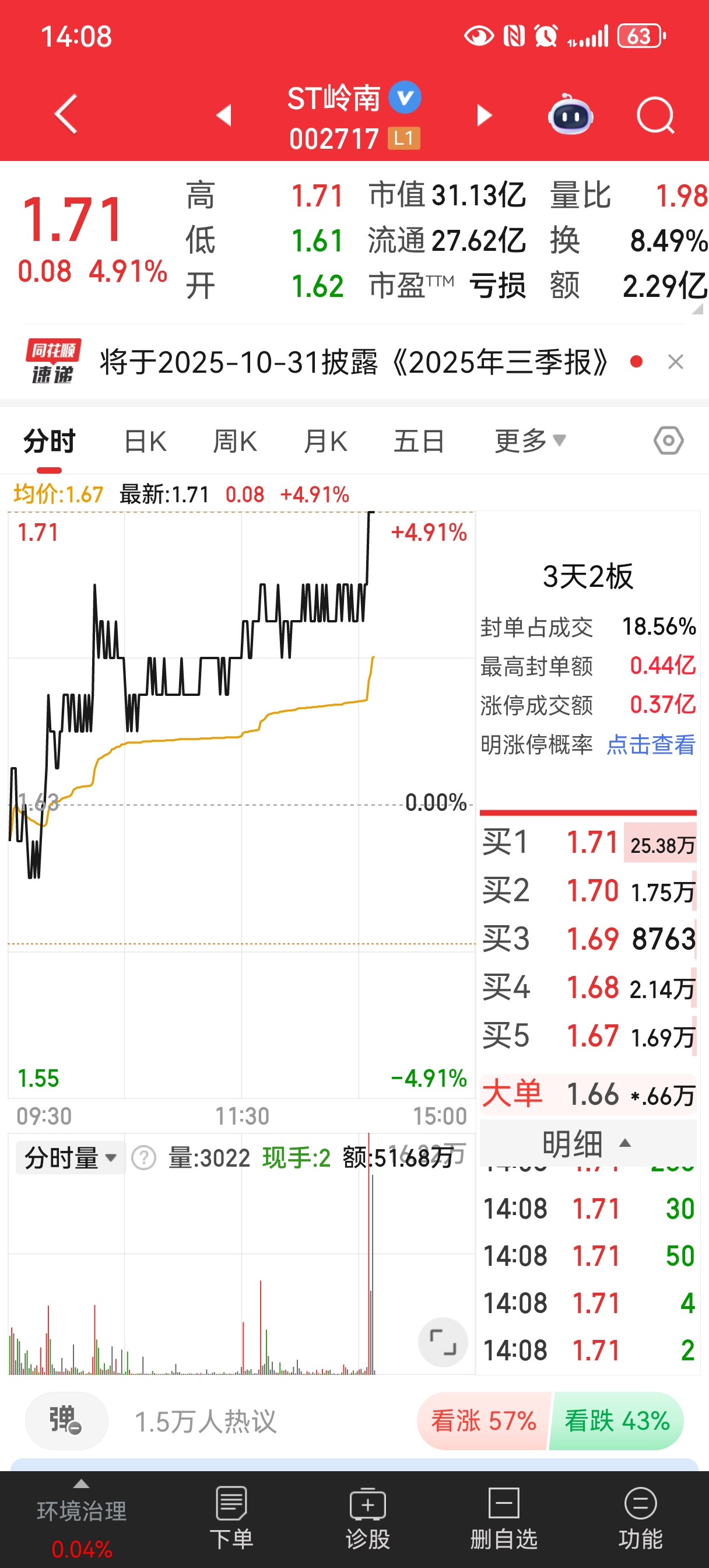Select the 月K chart tab
709x1568 pixels.
click(325, 442)
